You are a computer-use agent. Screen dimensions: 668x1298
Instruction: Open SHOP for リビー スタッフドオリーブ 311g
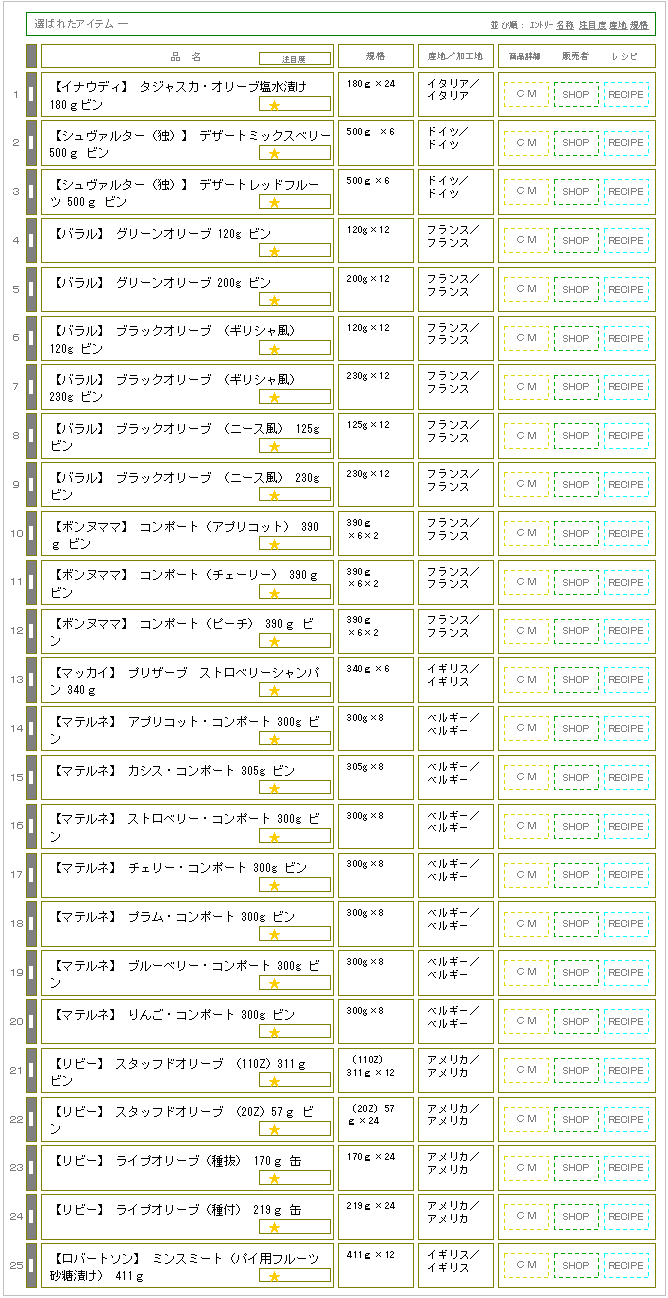576,1071
